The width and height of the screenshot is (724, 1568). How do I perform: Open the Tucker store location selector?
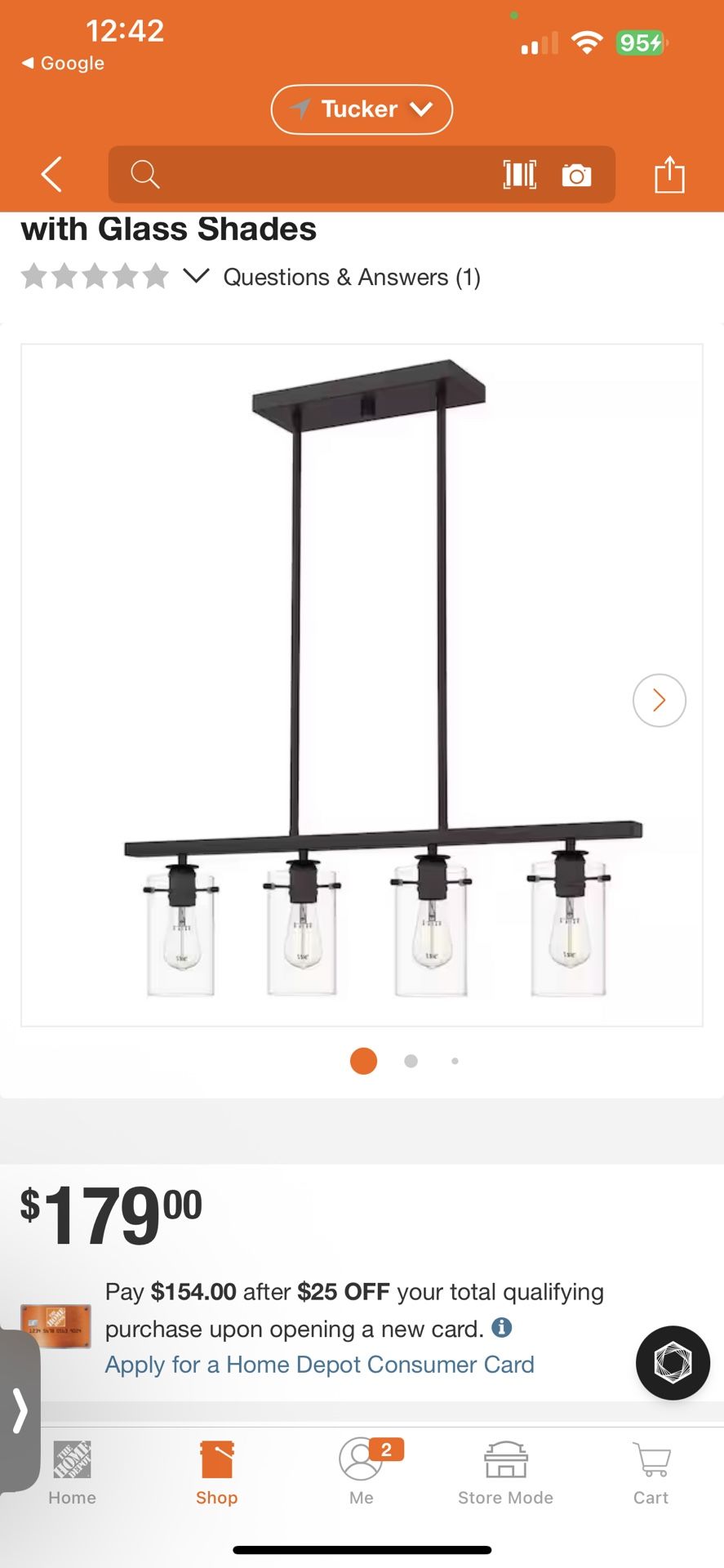coord(362,109)
